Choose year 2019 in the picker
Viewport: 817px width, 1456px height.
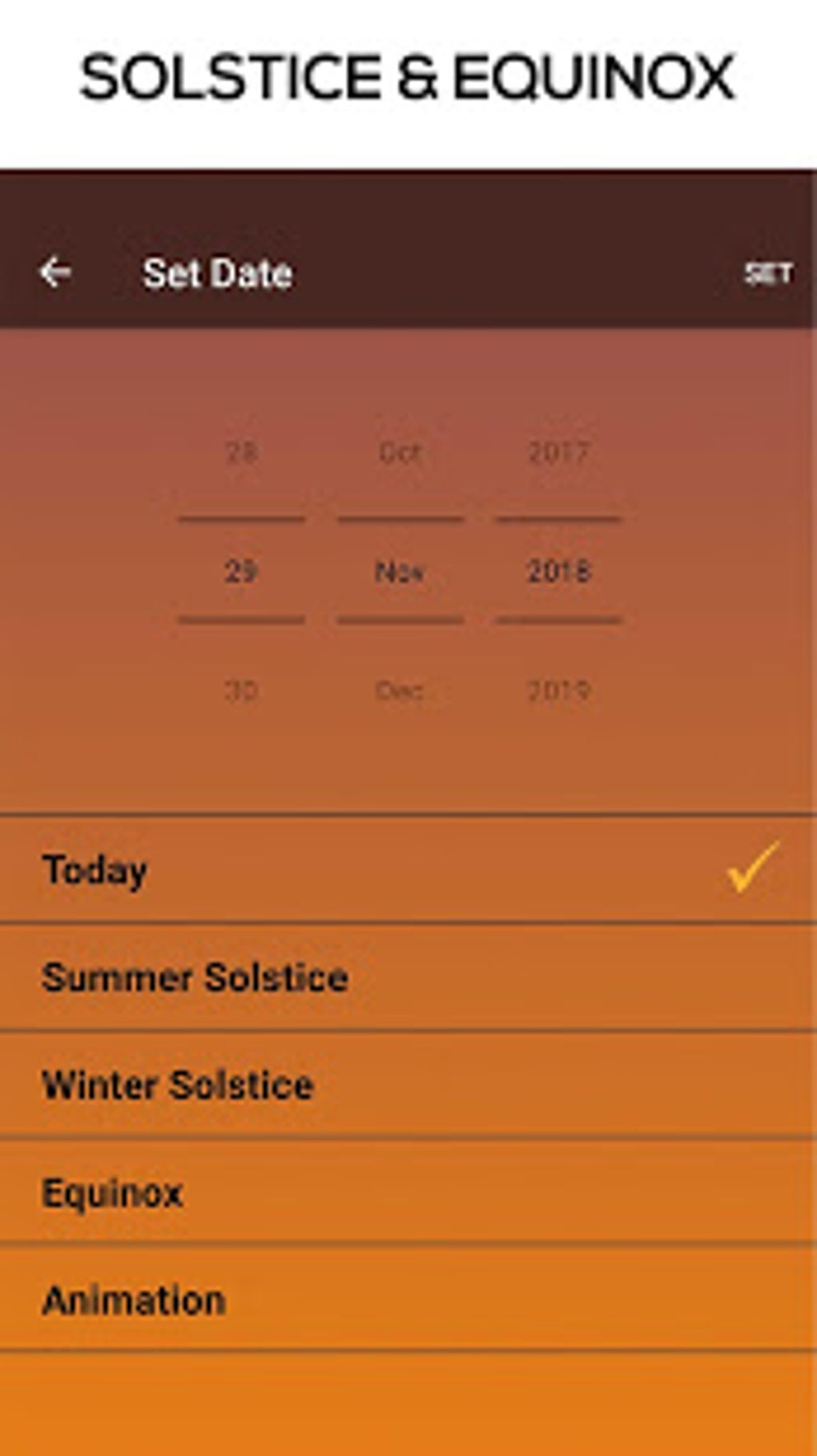click(x=559, y=691)
